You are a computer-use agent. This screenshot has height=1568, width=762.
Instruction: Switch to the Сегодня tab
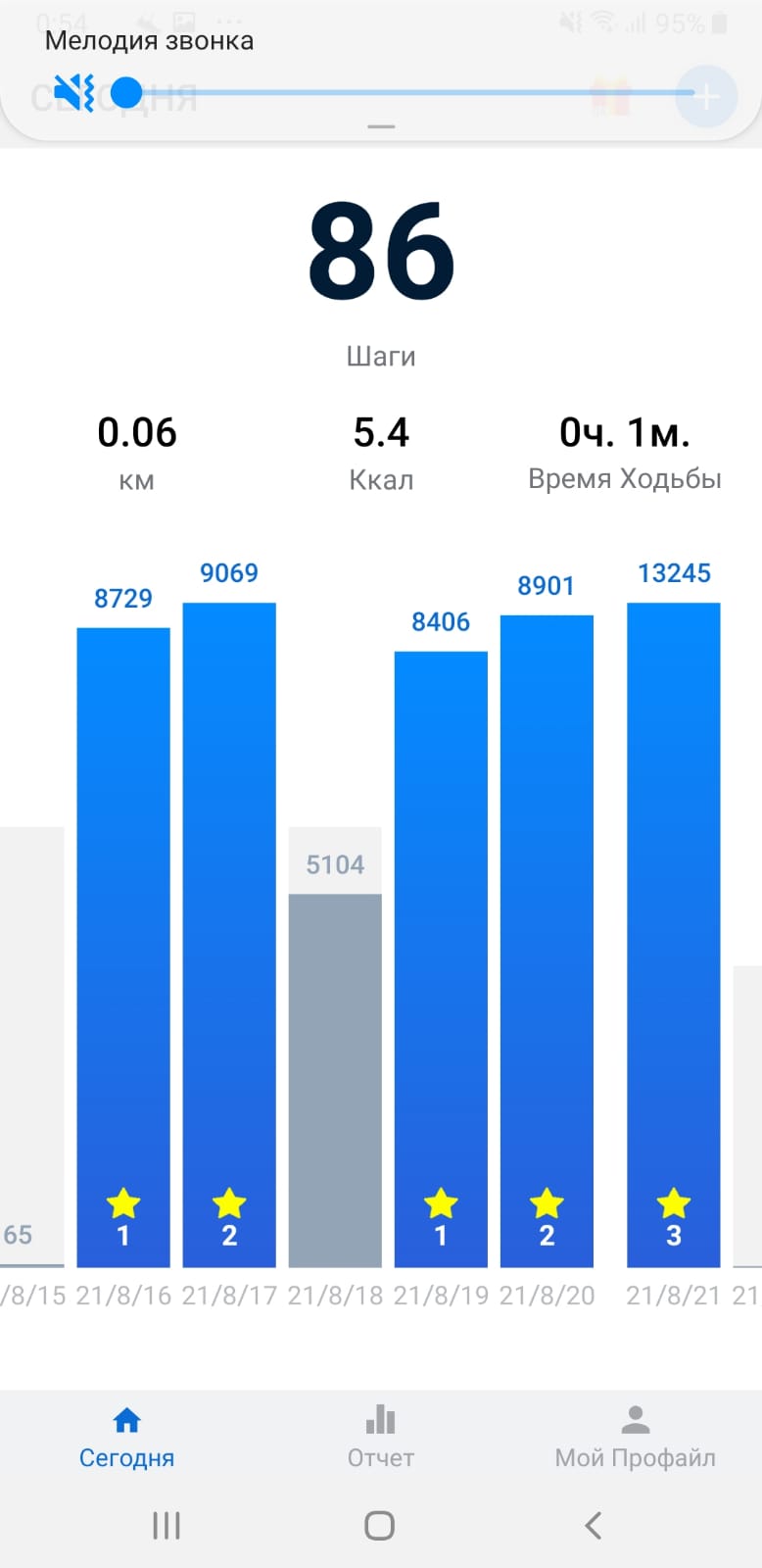[x=127, y=1438]
